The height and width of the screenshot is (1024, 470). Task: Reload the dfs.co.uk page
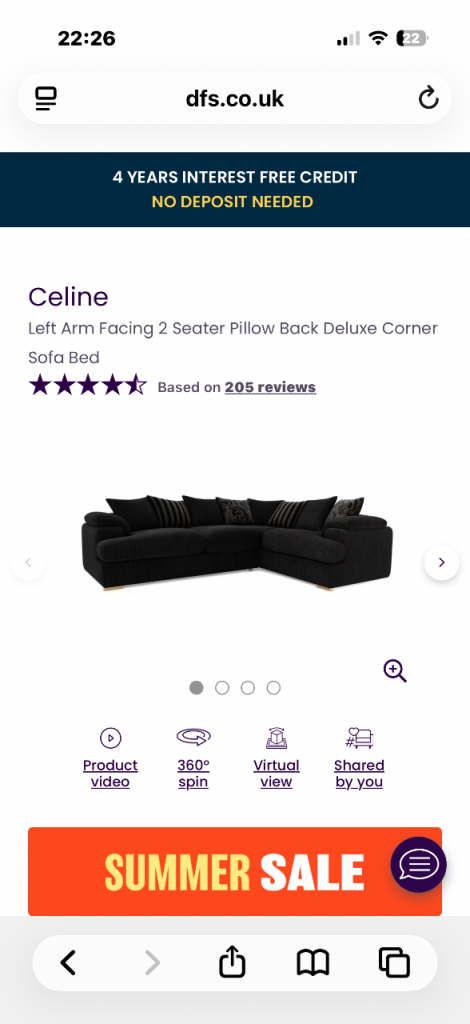(428, 99)
